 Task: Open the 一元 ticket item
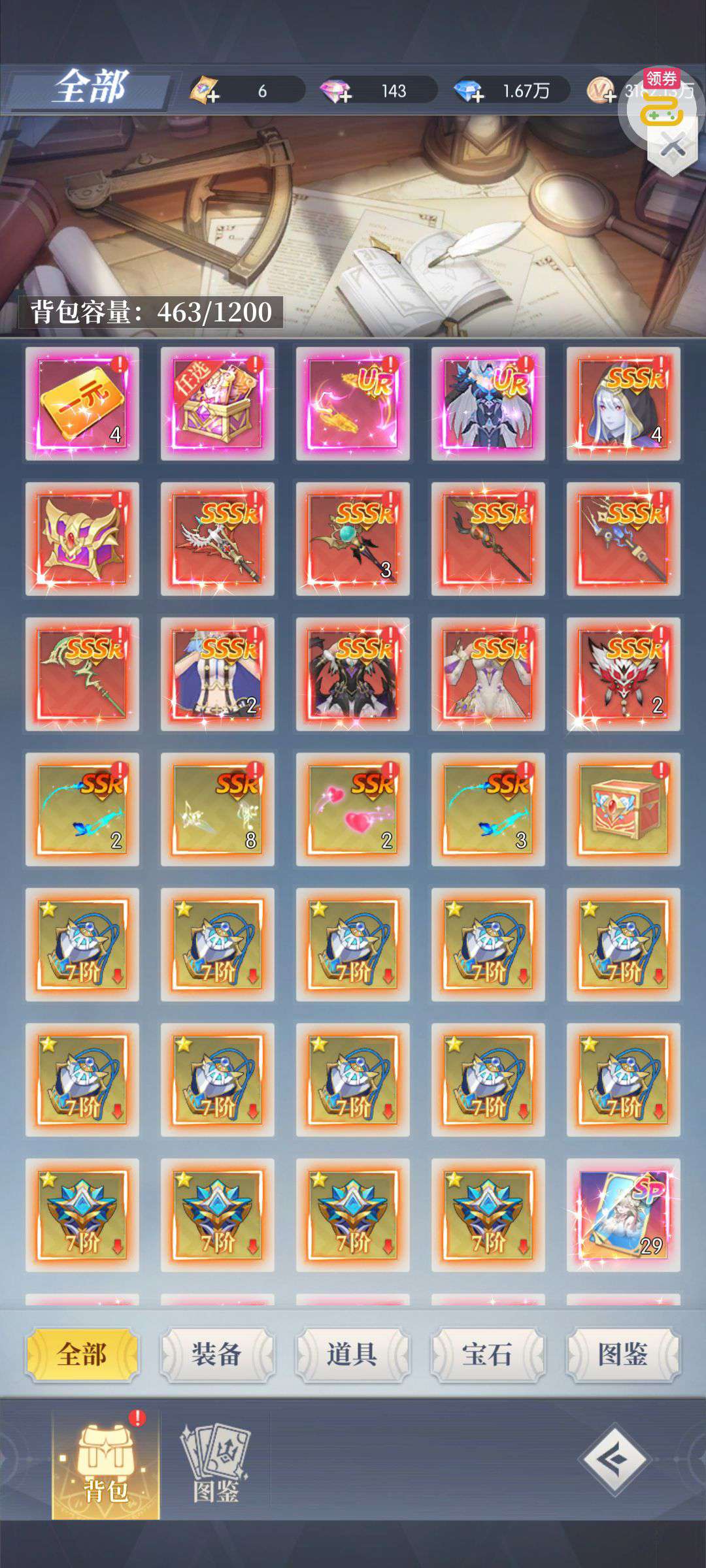(x=82, y=403)
